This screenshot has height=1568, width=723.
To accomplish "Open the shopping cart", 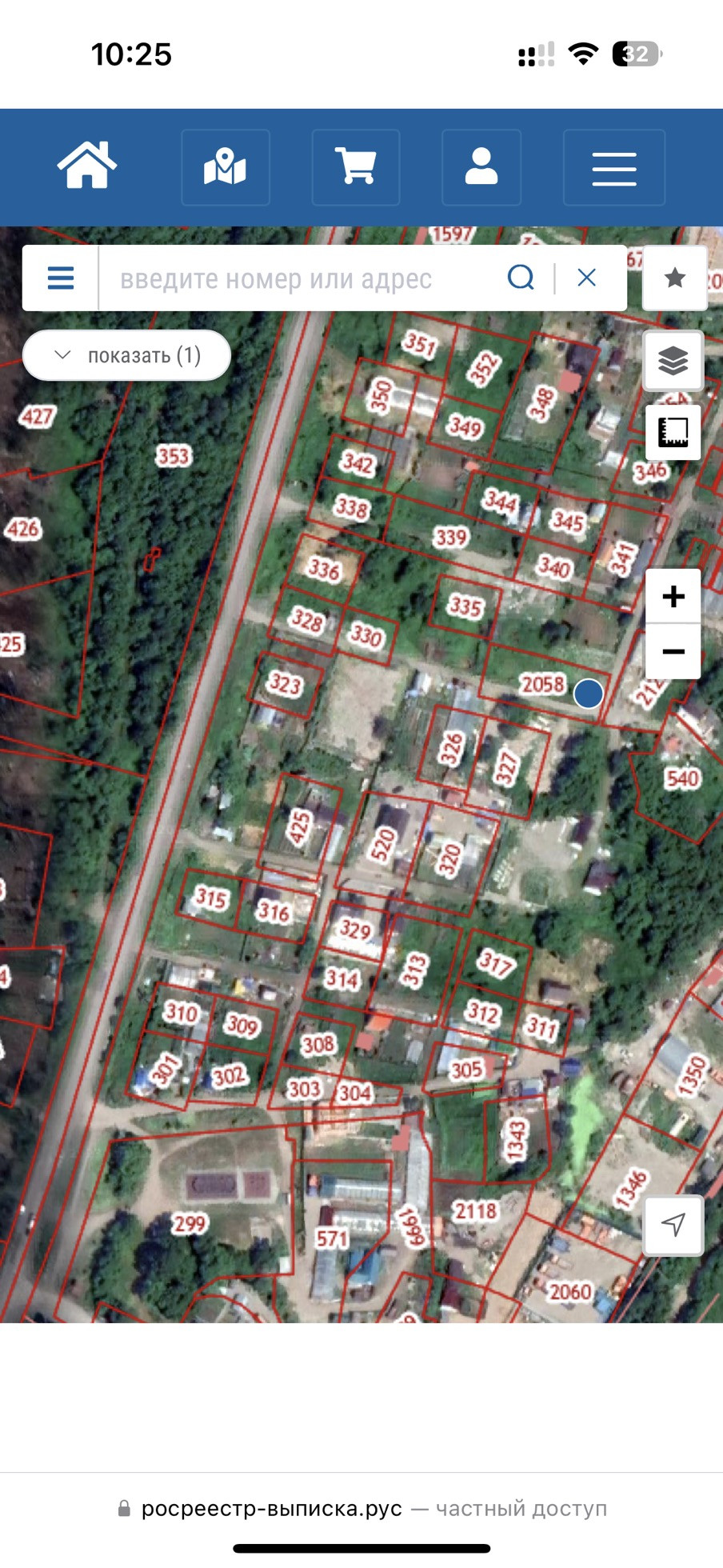I will pyautogui.click(x=355, y=167).
